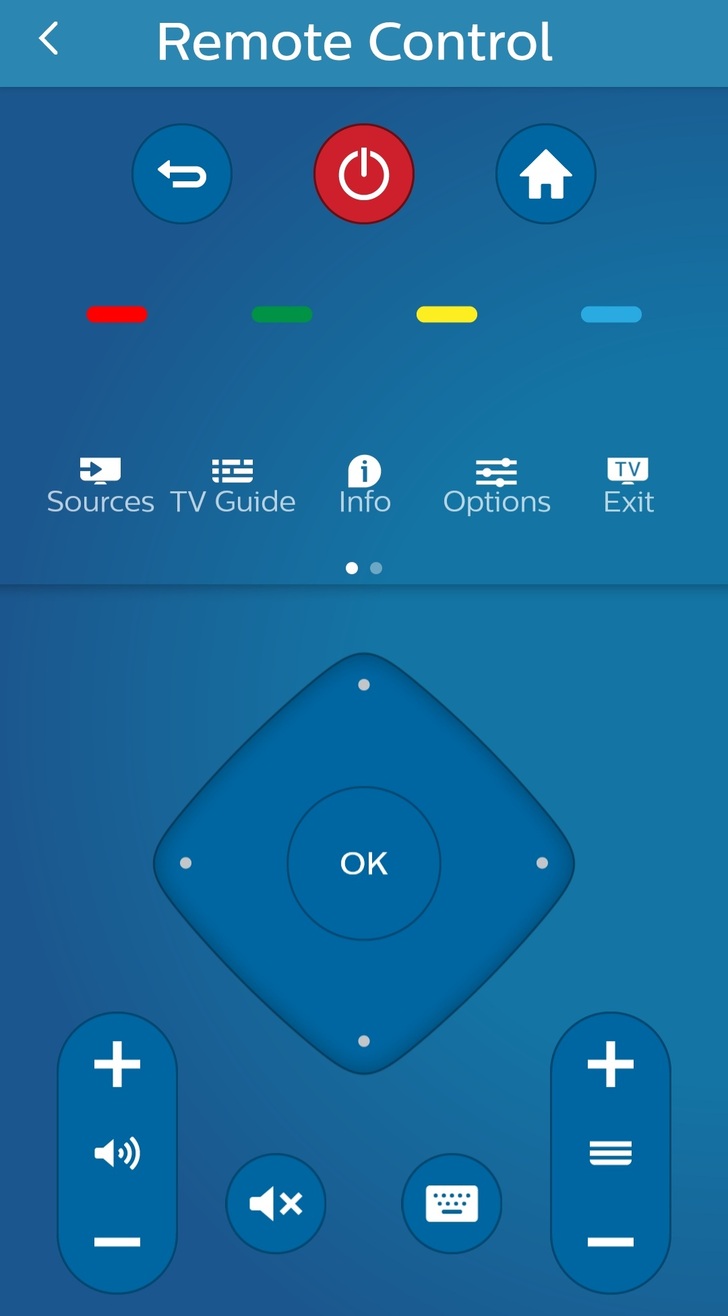
Task: Tap the TV home button
Action: 545,174
